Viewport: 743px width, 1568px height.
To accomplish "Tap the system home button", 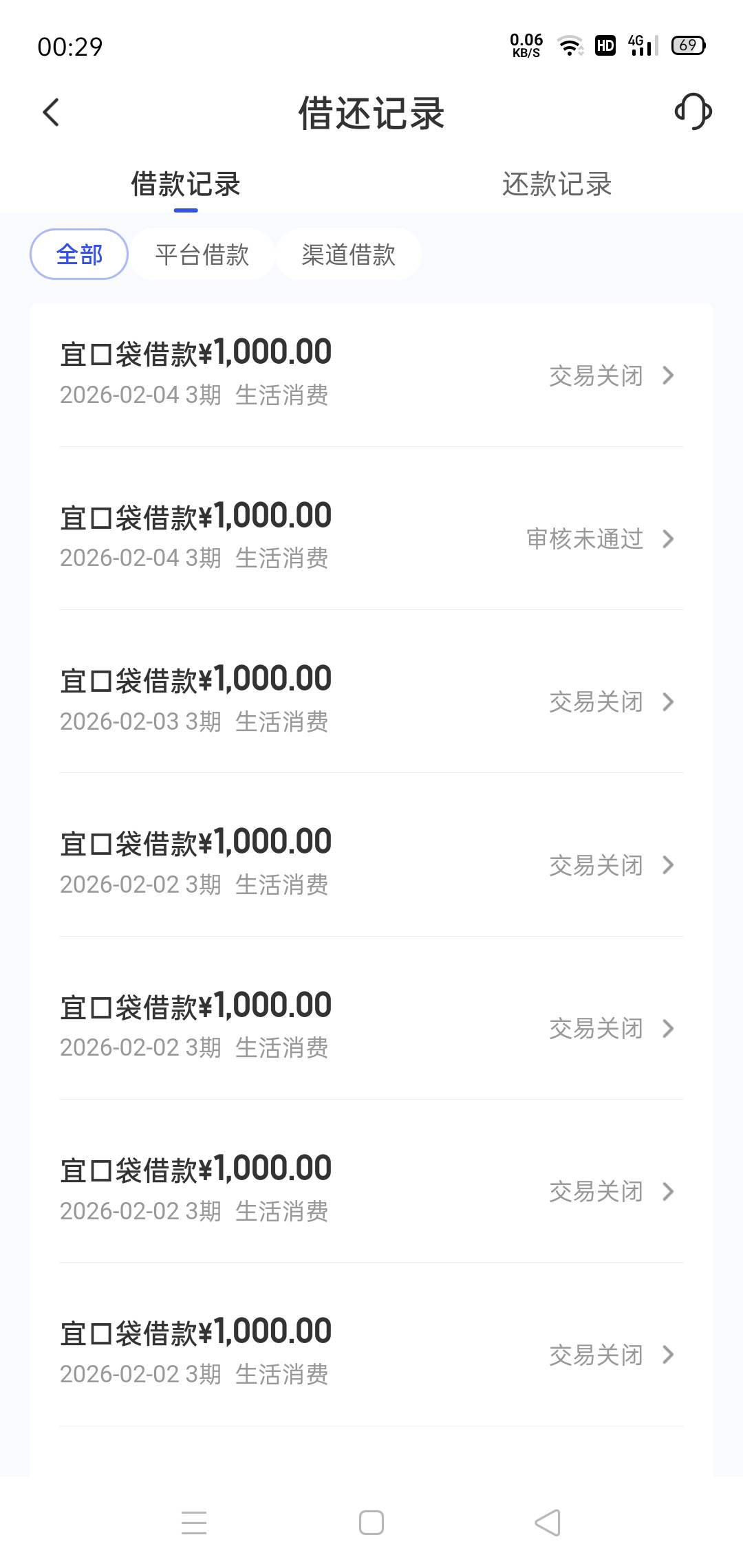I will coord(371,1523).
